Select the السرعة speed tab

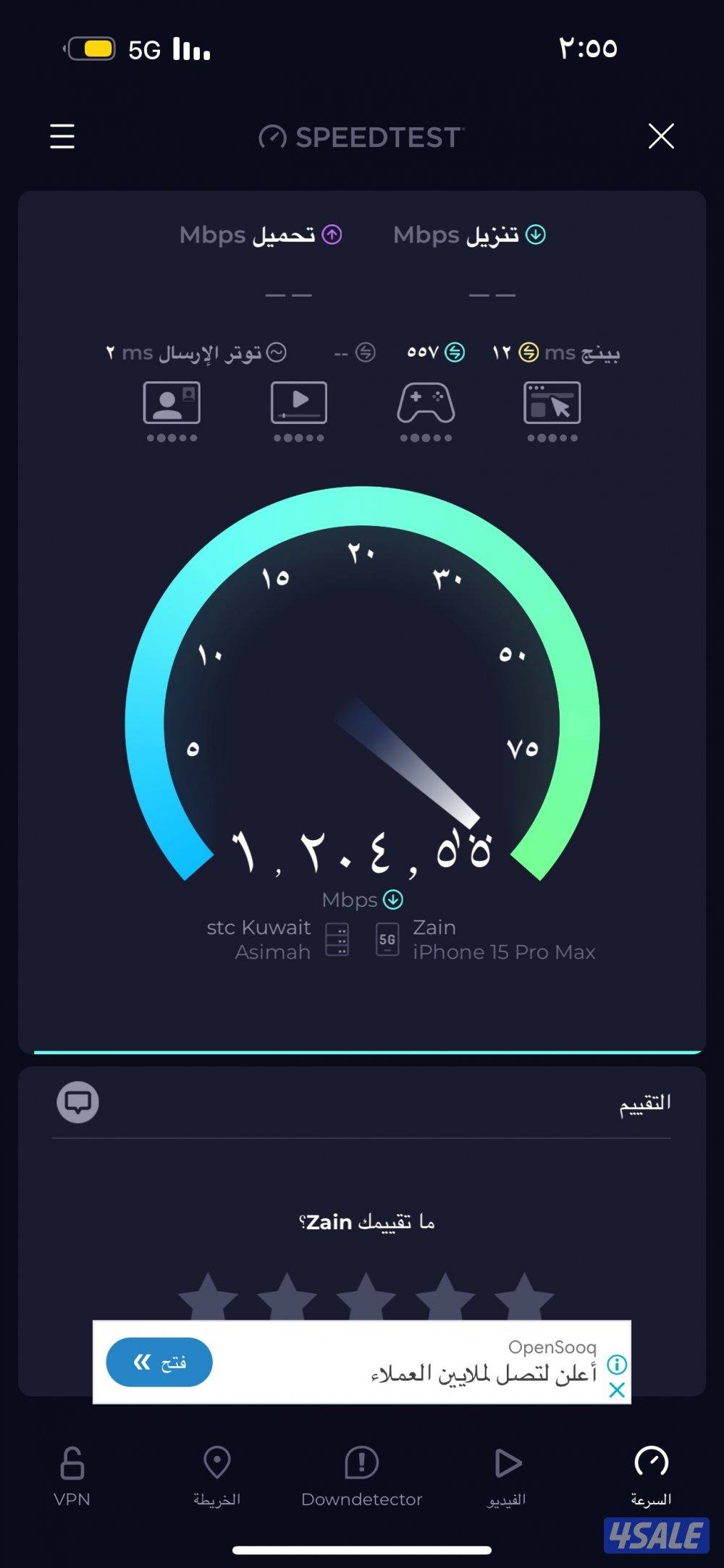(651, 1477)
